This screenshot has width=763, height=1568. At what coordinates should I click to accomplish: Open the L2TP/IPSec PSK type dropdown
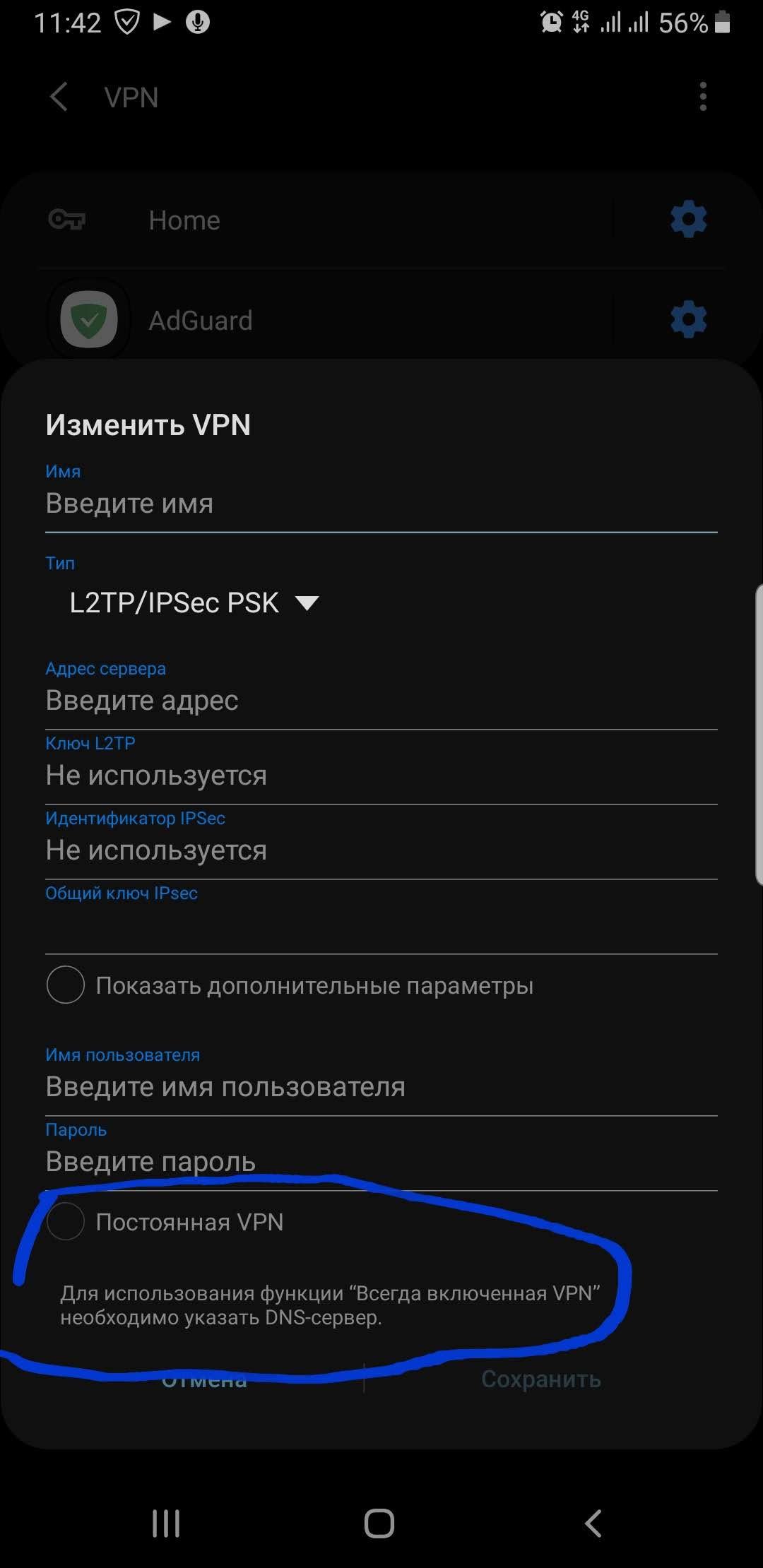194,603
